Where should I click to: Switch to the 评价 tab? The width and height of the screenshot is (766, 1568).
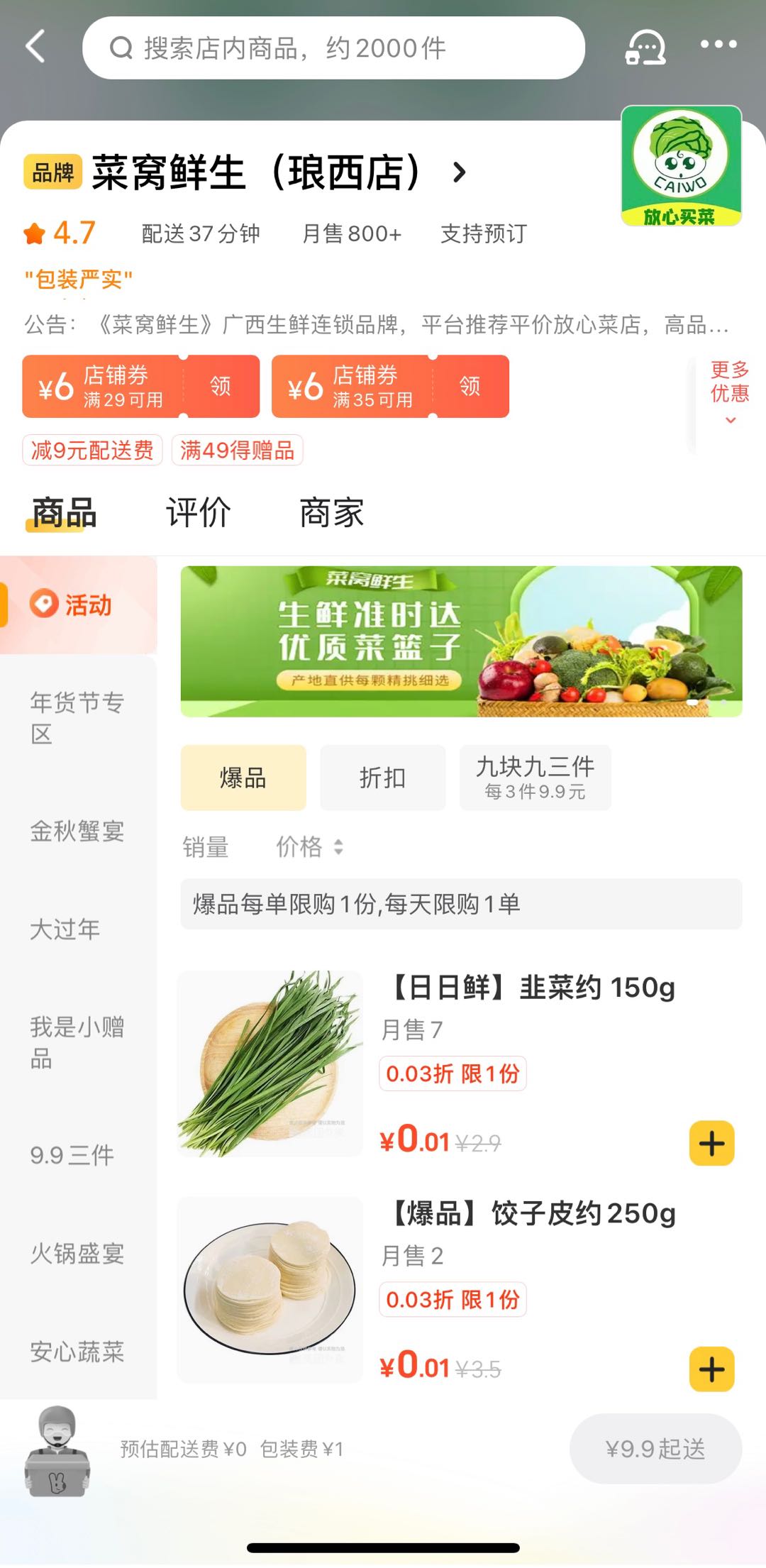(x=198, y=512)
